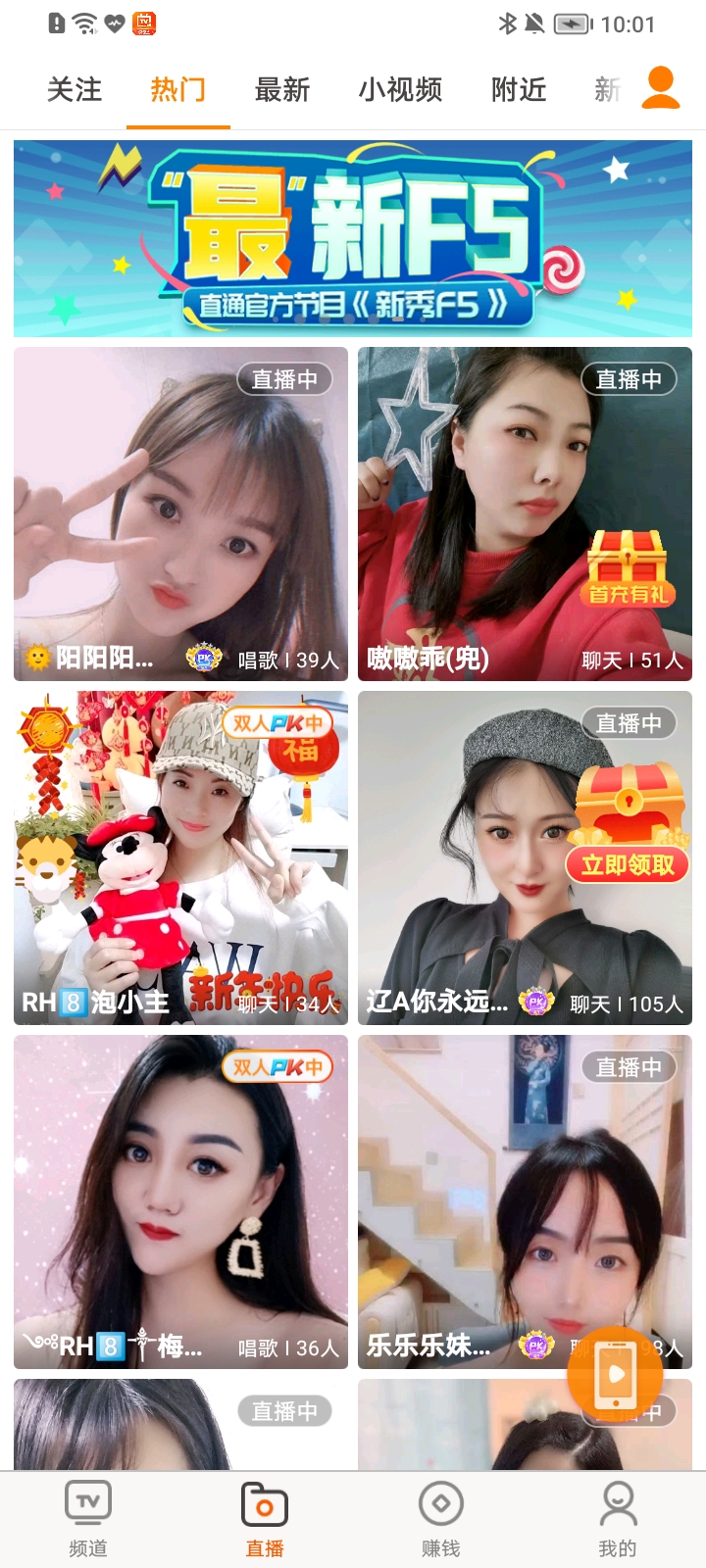Go to the 频道 tab
This screenshot has width=706, height=1568.
coord(88,1519)
